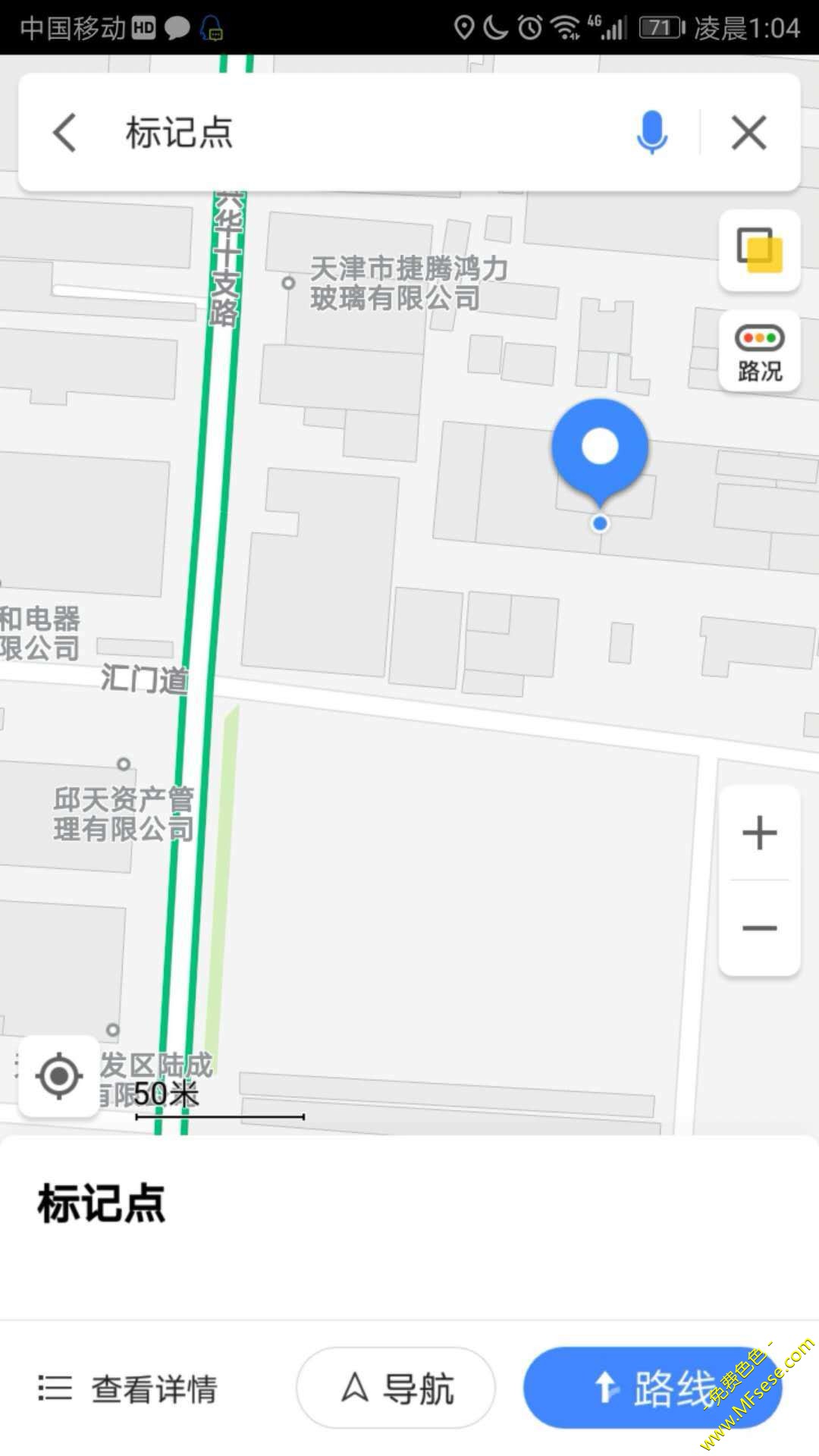Tap 邱天资产管理有限公司 on the map
819x1456 pixels.
point(124,813)
